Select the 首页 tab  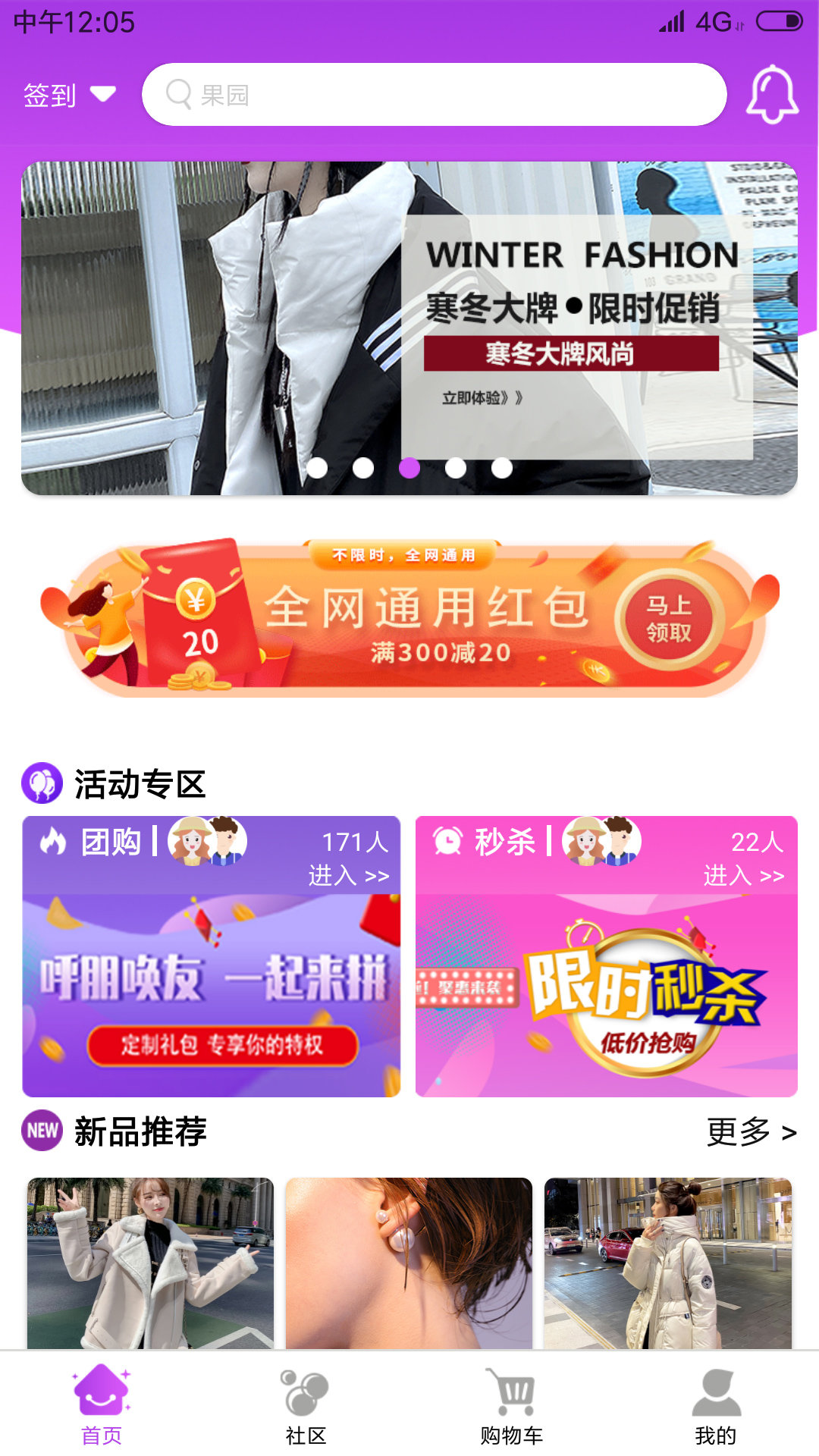click(x=102, y=1407)
